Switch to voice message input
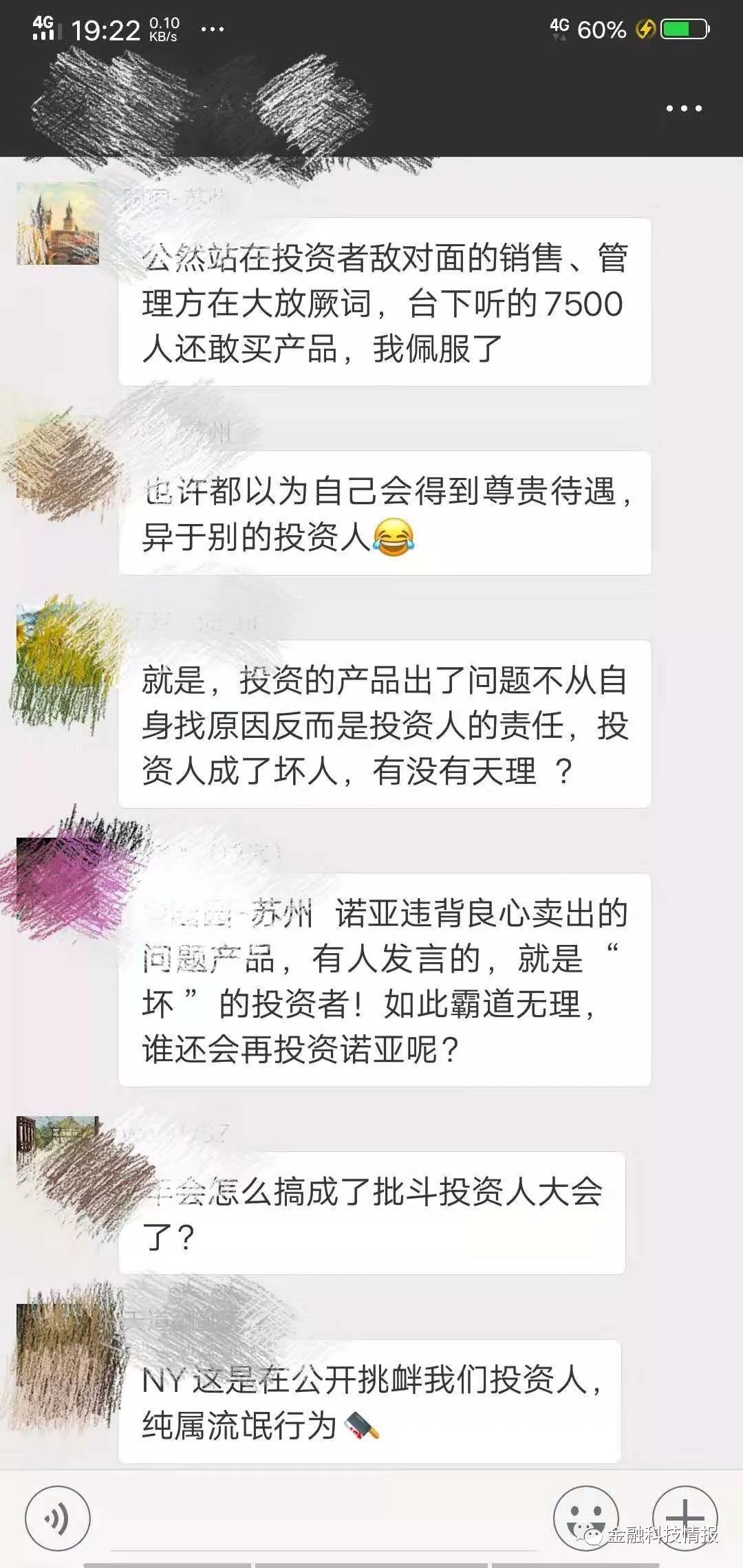 pos(58,1518)
